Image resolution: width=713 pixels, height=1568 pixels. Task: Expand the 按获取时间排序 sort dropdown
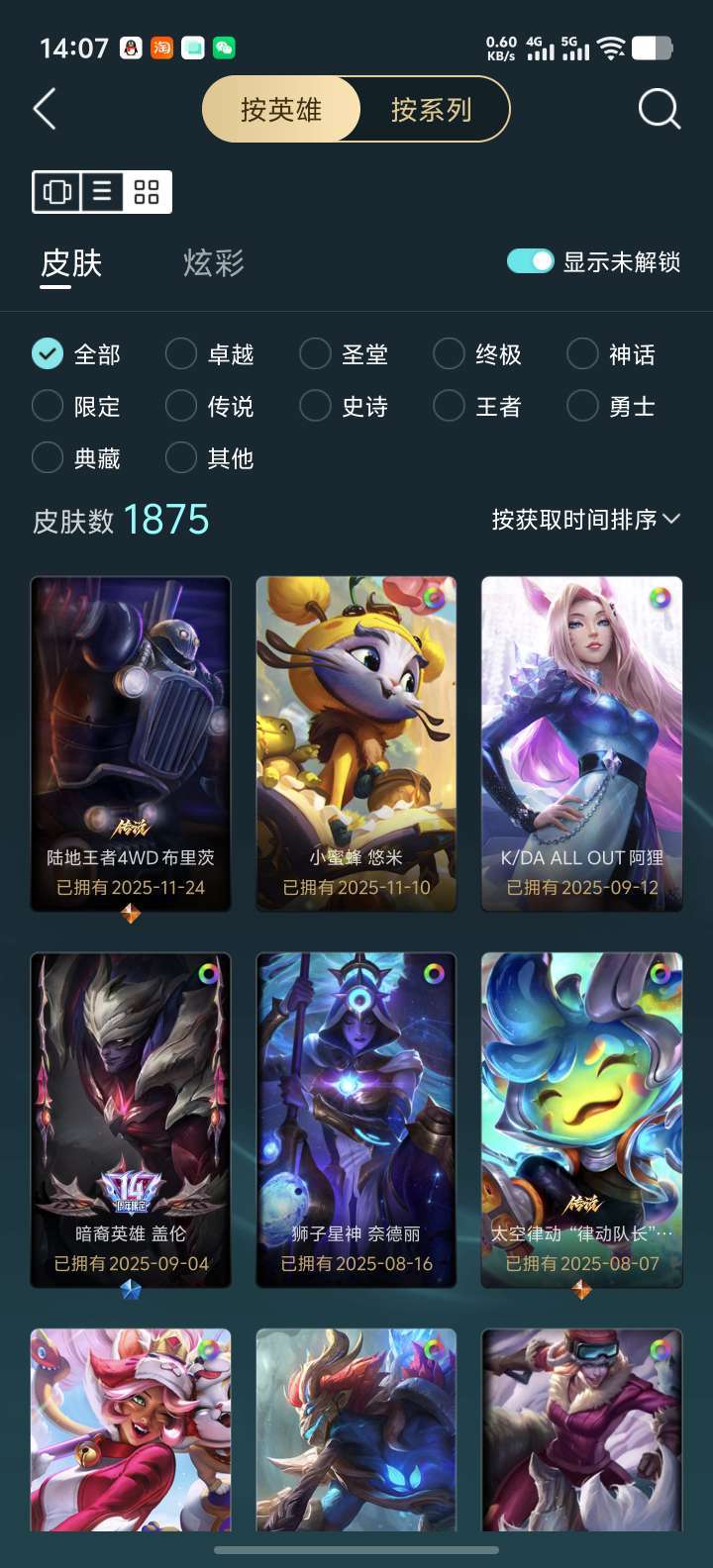point(585,519)
